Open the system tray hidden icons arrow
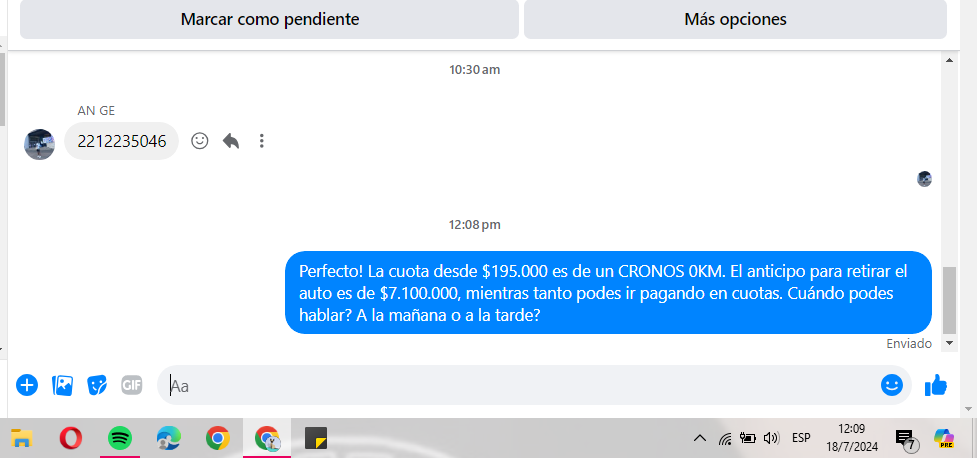The image size is (977, 458). [699, 438]
